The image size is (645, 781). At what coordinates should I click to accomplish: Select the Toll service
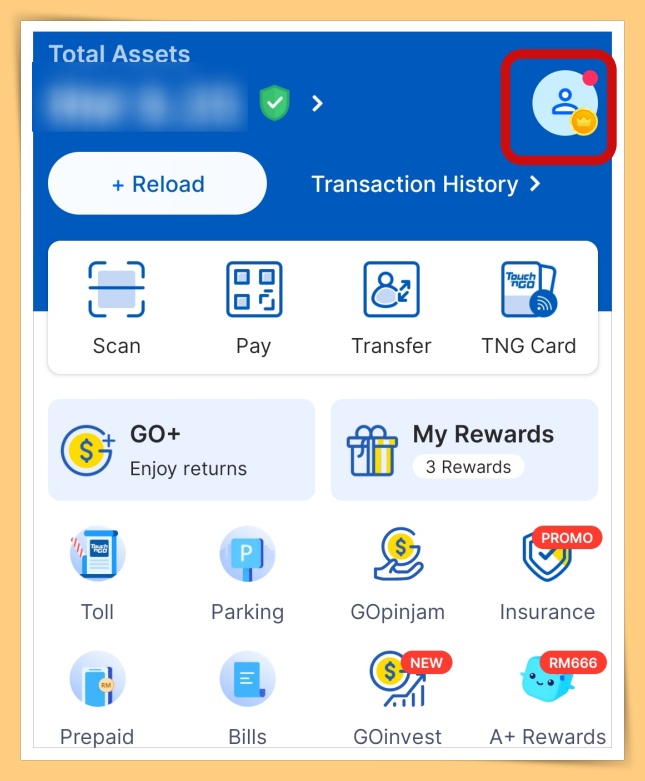(x=97, y=573)
